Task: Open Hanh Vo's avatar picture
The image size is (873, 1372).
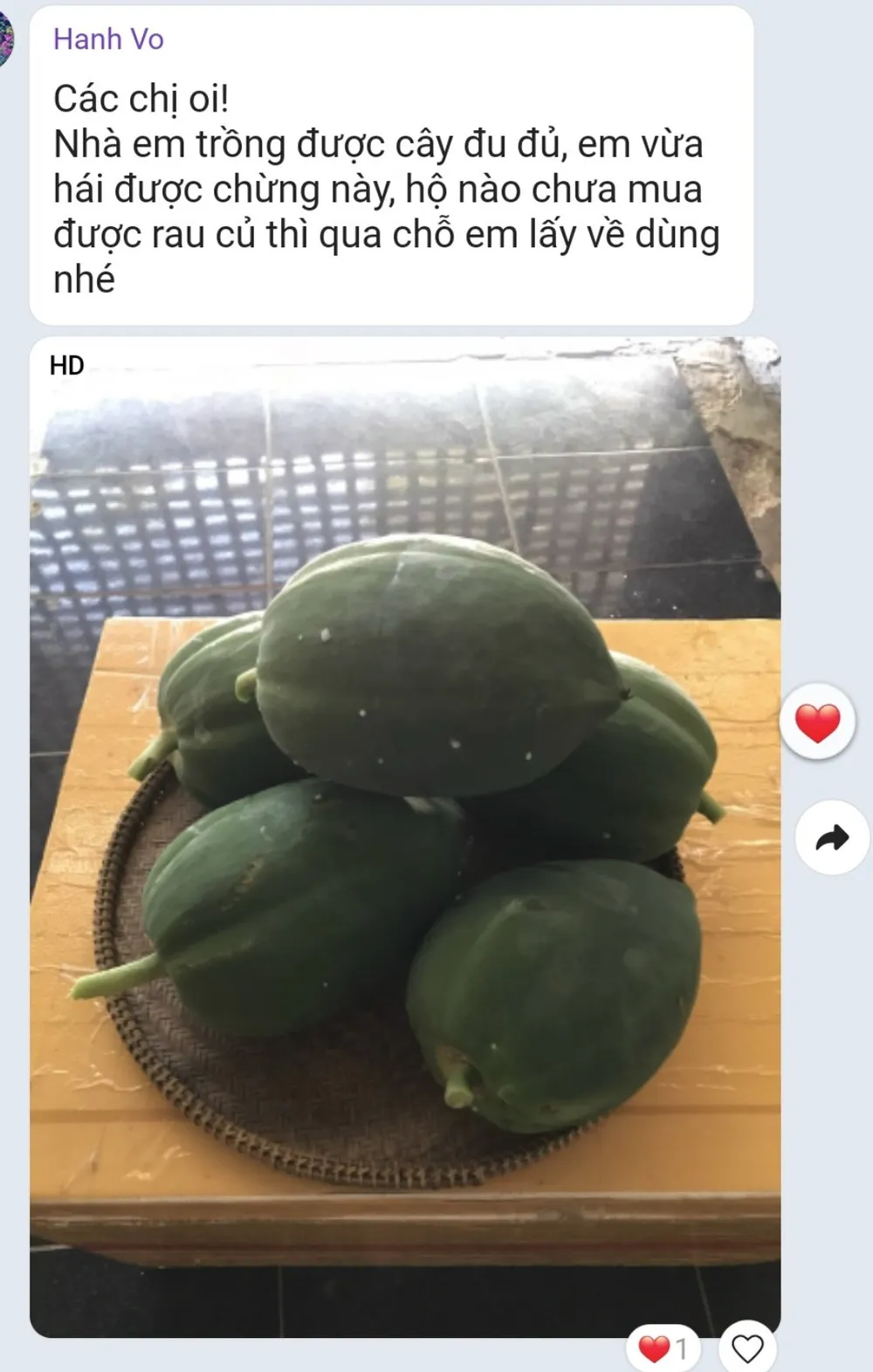Action: 5,39
